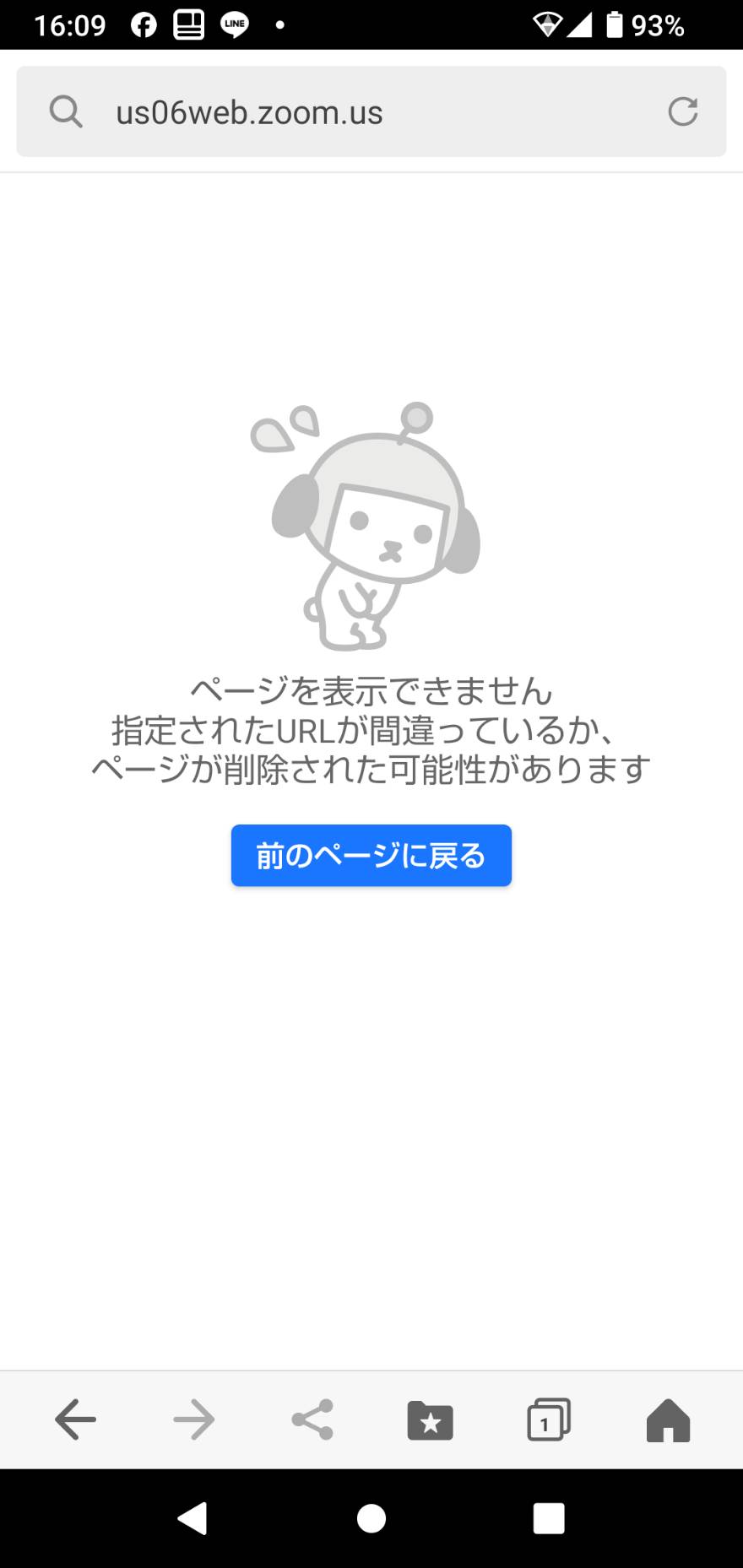The height and width of the screenshot is (1568, 743).
Task: Open the bookmarks folder icon
Action: pos(431,1419)
